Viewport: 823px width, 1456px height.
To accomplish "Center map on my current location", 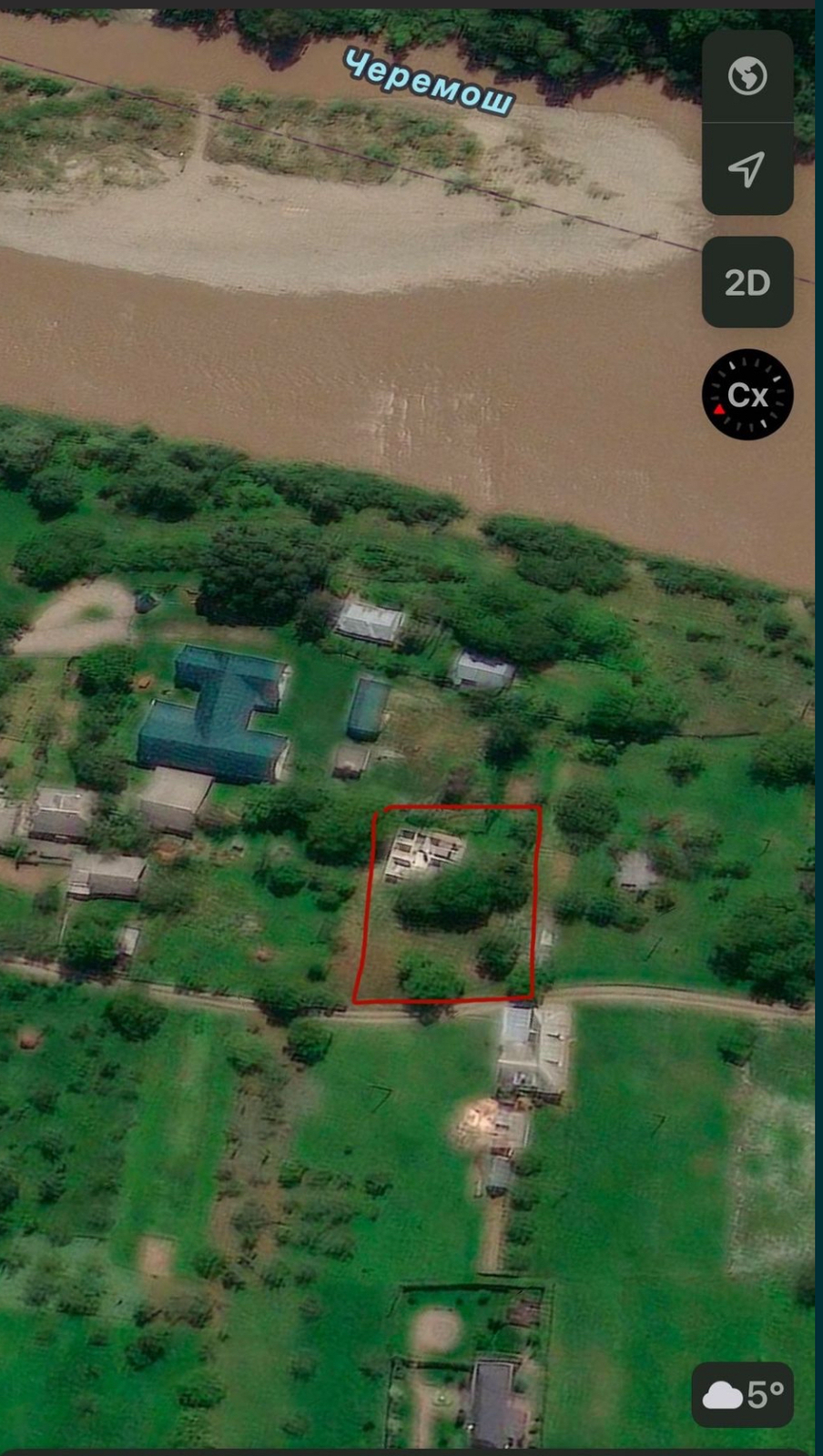I will pyautogui.click(x=747, y=169).
